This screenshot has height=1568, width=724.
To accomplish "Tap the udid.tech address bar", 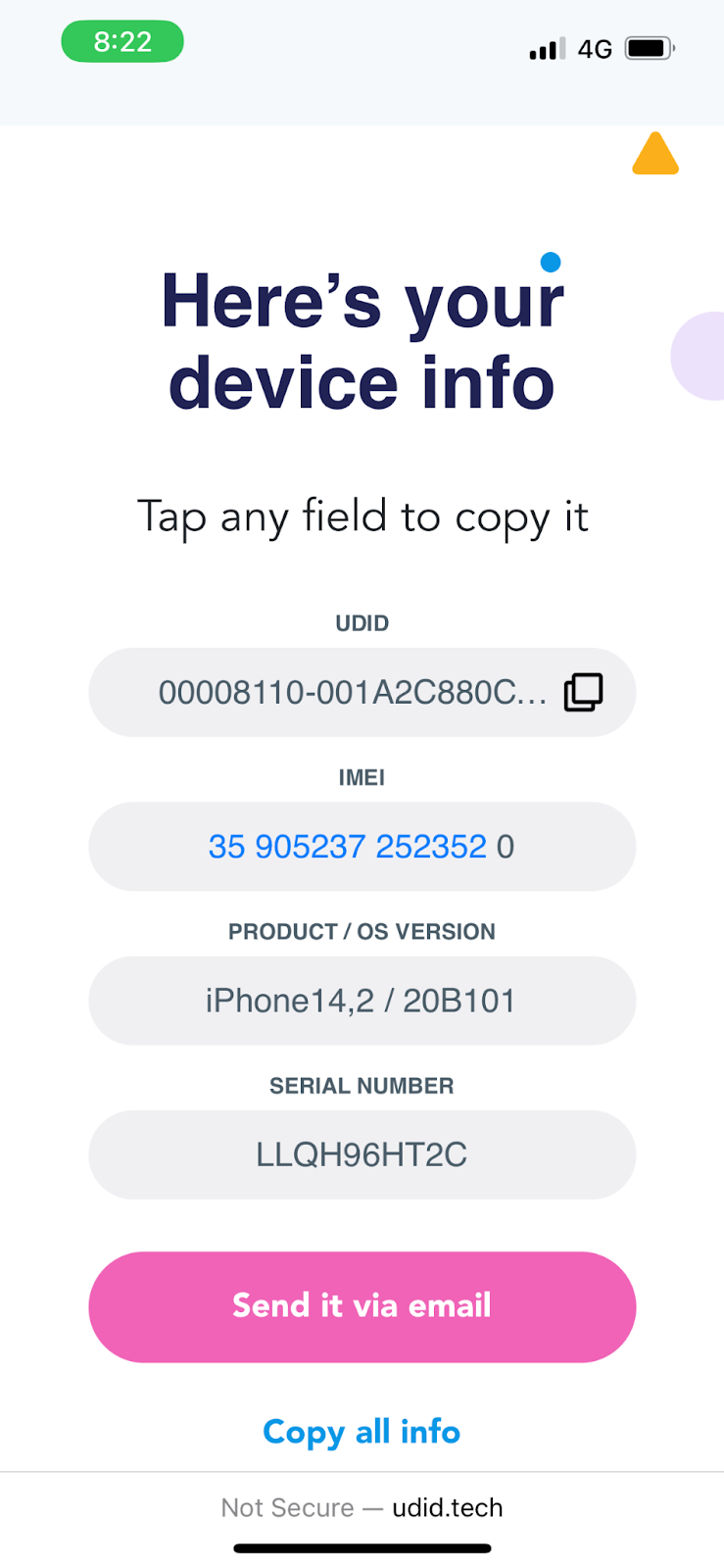I will 362,1507.
